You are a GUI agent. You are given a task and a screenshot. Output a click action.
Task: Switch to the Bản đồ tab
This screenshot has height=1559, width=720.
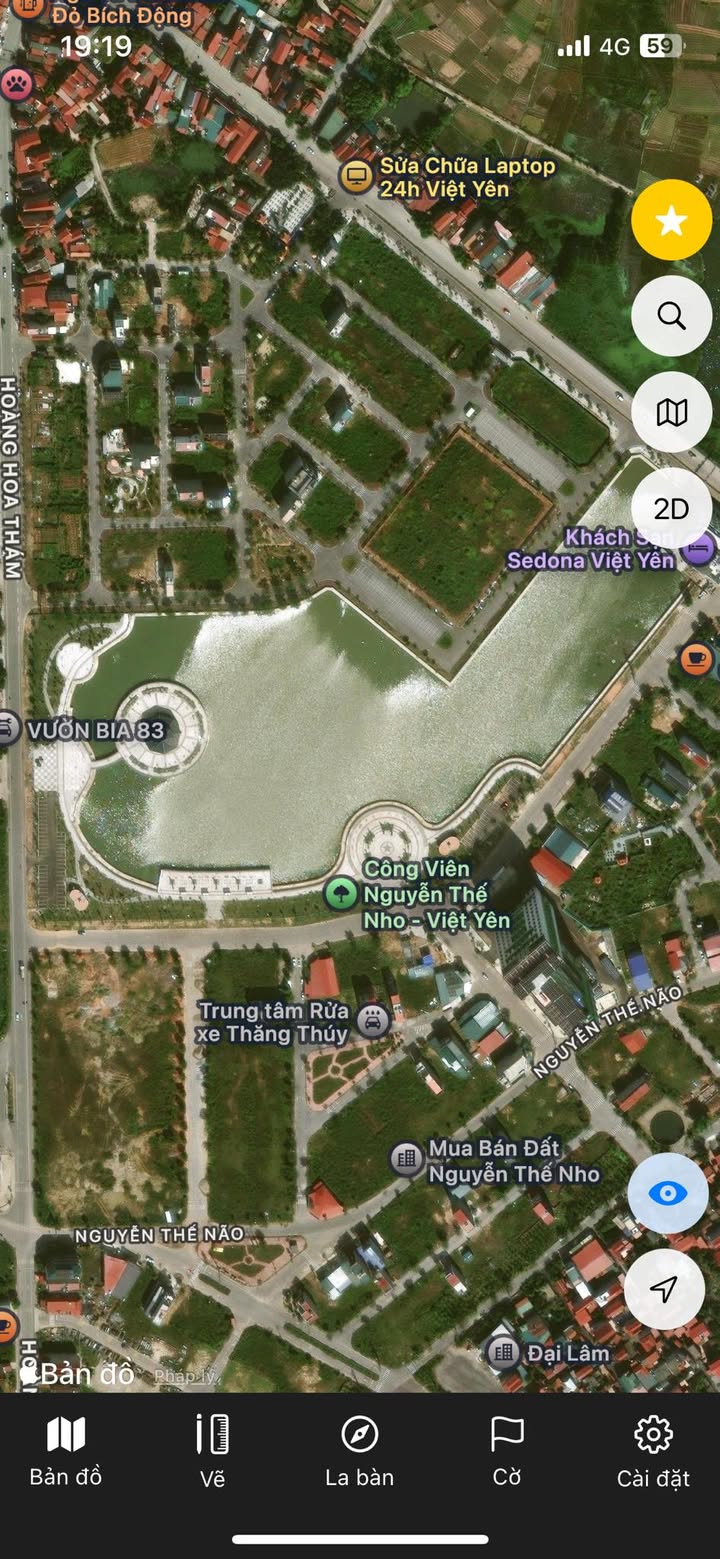tap(66, 1451)
